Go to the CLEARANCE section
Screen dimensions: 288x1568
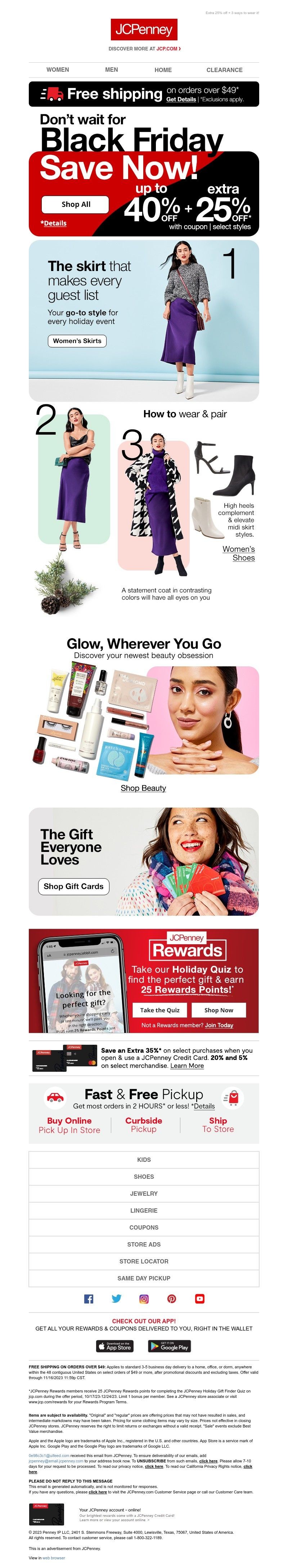(x=224, y=70)
